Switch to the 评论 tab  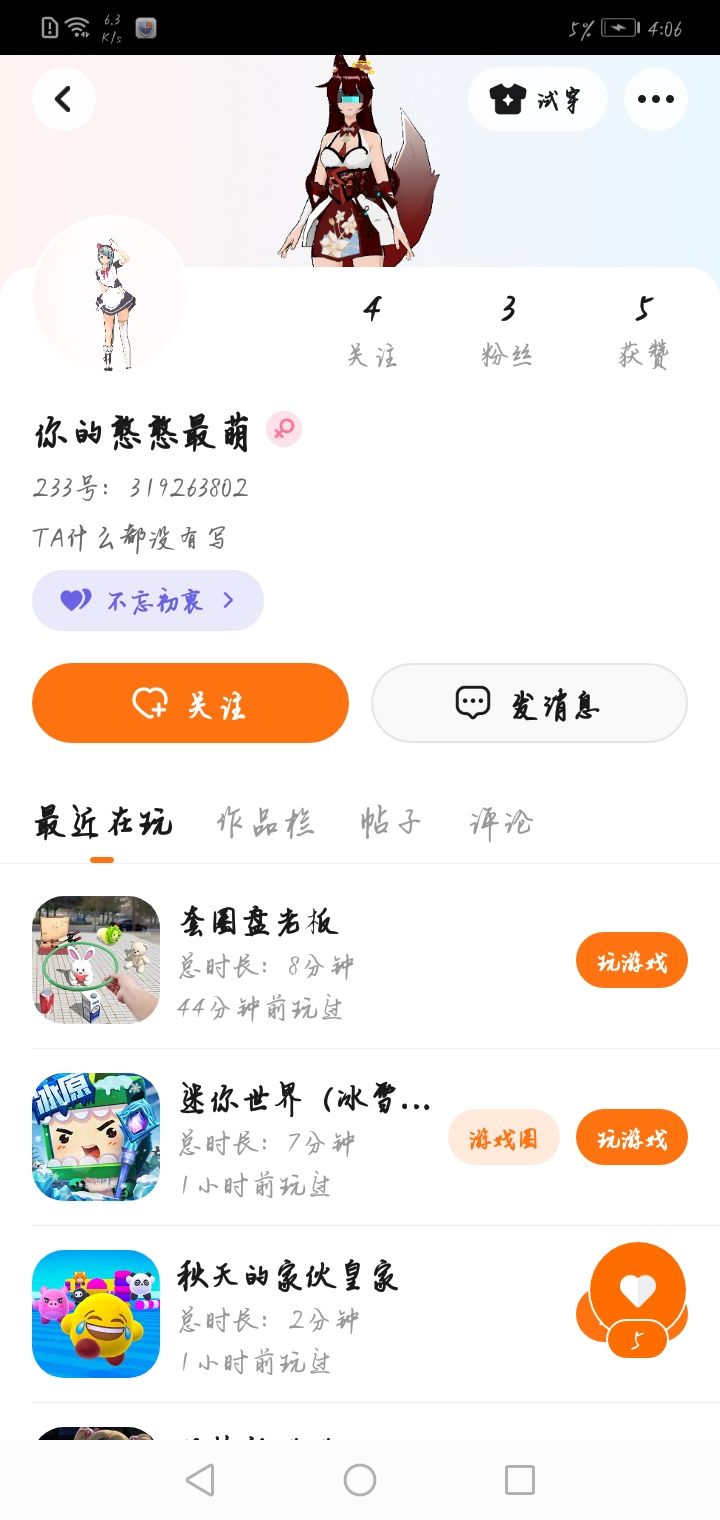[501, 823]
